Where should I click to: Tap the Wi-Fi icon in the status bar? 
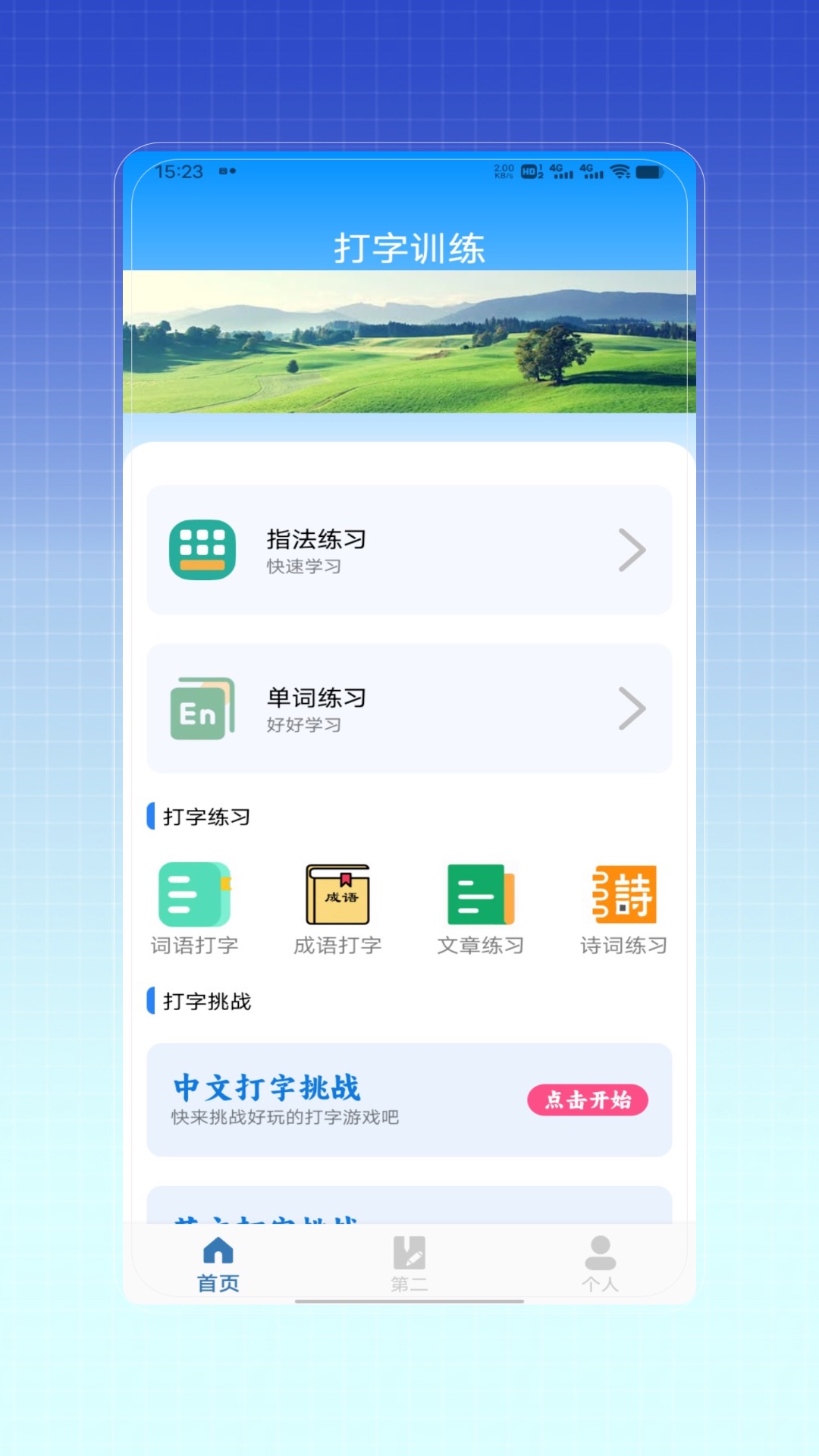click(x=622, y=171)
